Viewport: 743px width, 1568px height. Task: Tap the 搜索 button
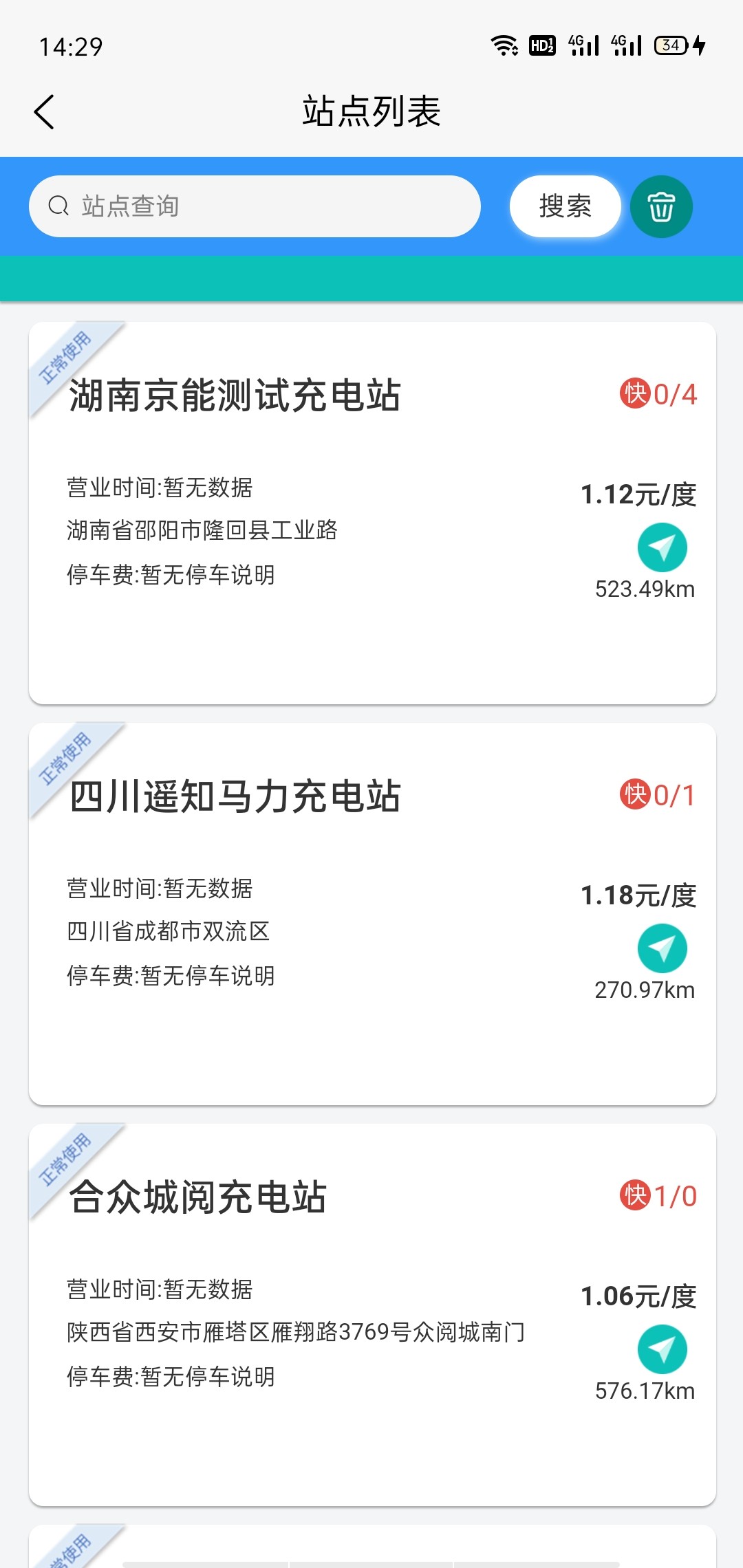coord(565,206)
